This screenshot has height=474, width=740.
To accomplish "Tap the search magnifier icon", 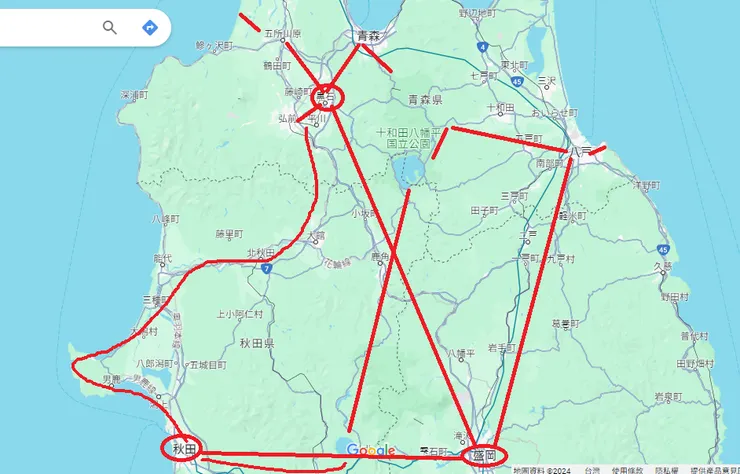I will (x=110, y=27).
